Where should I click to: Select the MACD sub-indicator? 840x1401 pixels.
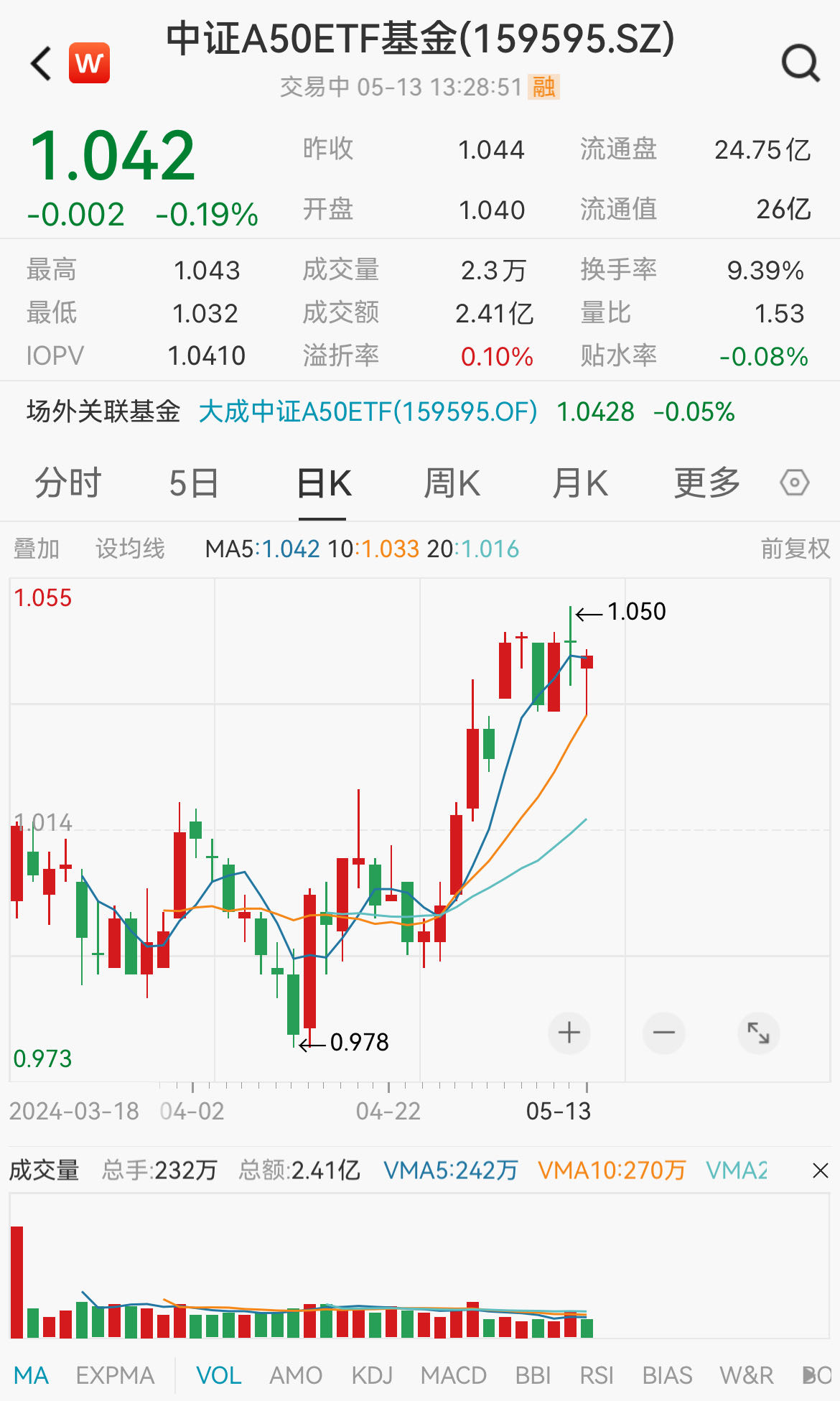point(454,1375)
